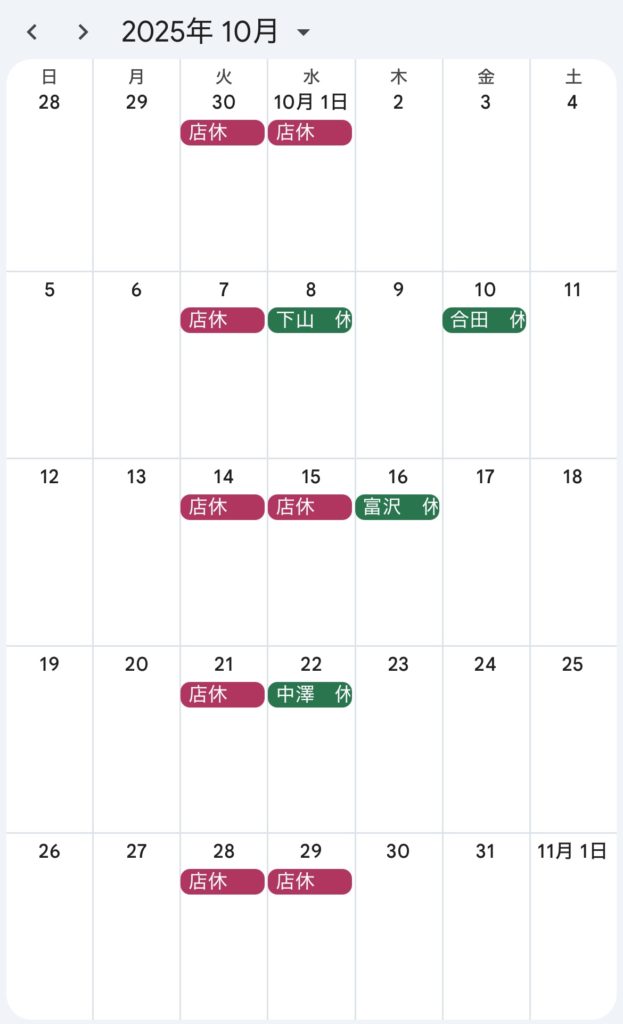Open the 店休 event on October 14
Image resolution: width=623 pixels, height=1024 pixels.
[222, 507]
